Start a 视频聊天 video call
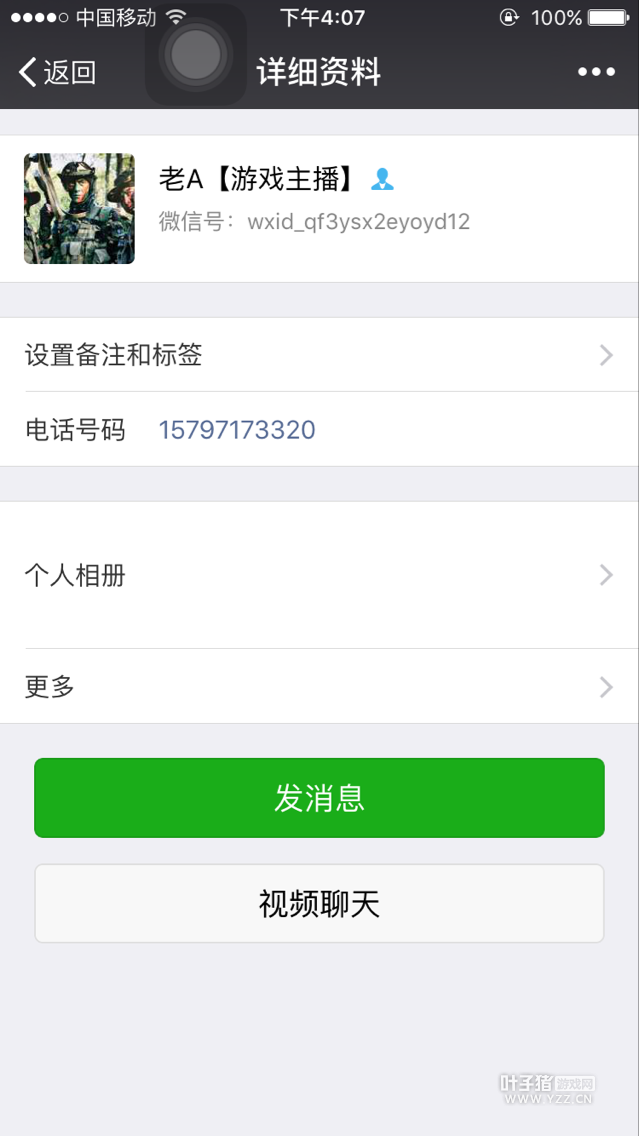639x1136 pixels. tap(319, 904)
